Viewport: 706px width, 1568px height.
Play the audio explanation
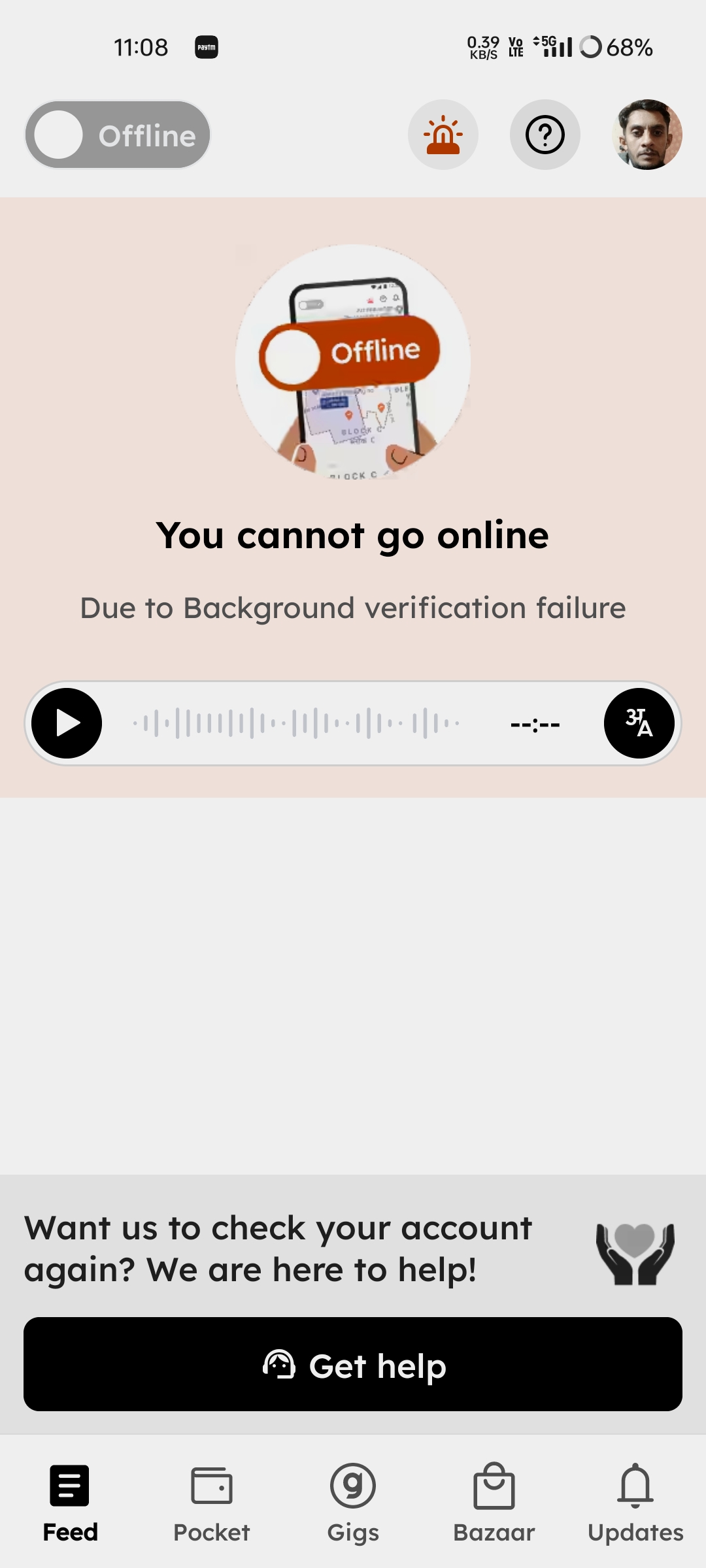coord(67,723)
